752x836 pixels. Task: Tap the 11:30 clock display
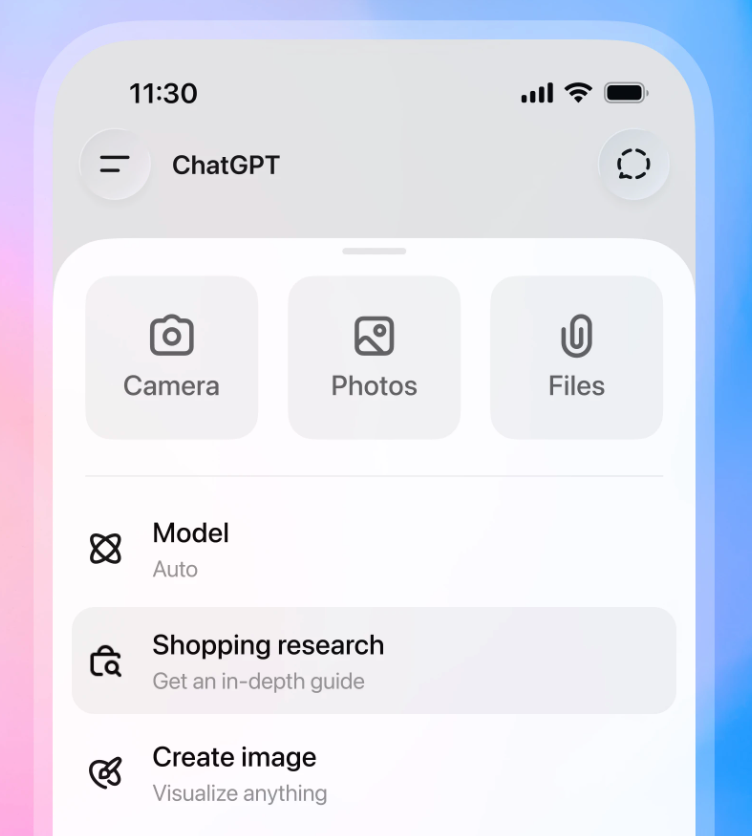coord(163,93)
